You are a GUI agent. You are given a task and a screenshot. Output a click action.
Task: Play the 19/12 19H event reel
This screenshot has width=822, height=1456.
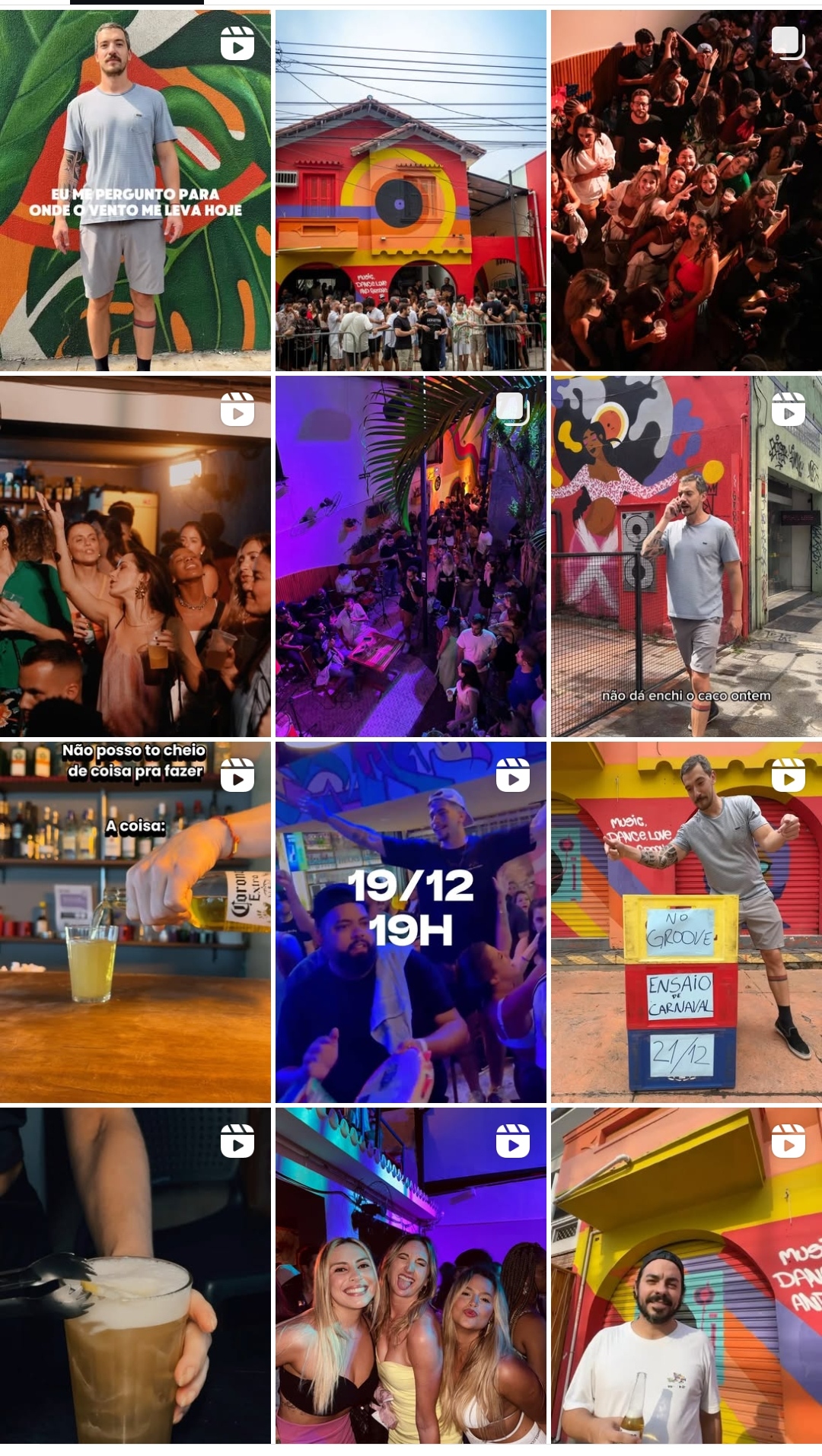point(411,922)
